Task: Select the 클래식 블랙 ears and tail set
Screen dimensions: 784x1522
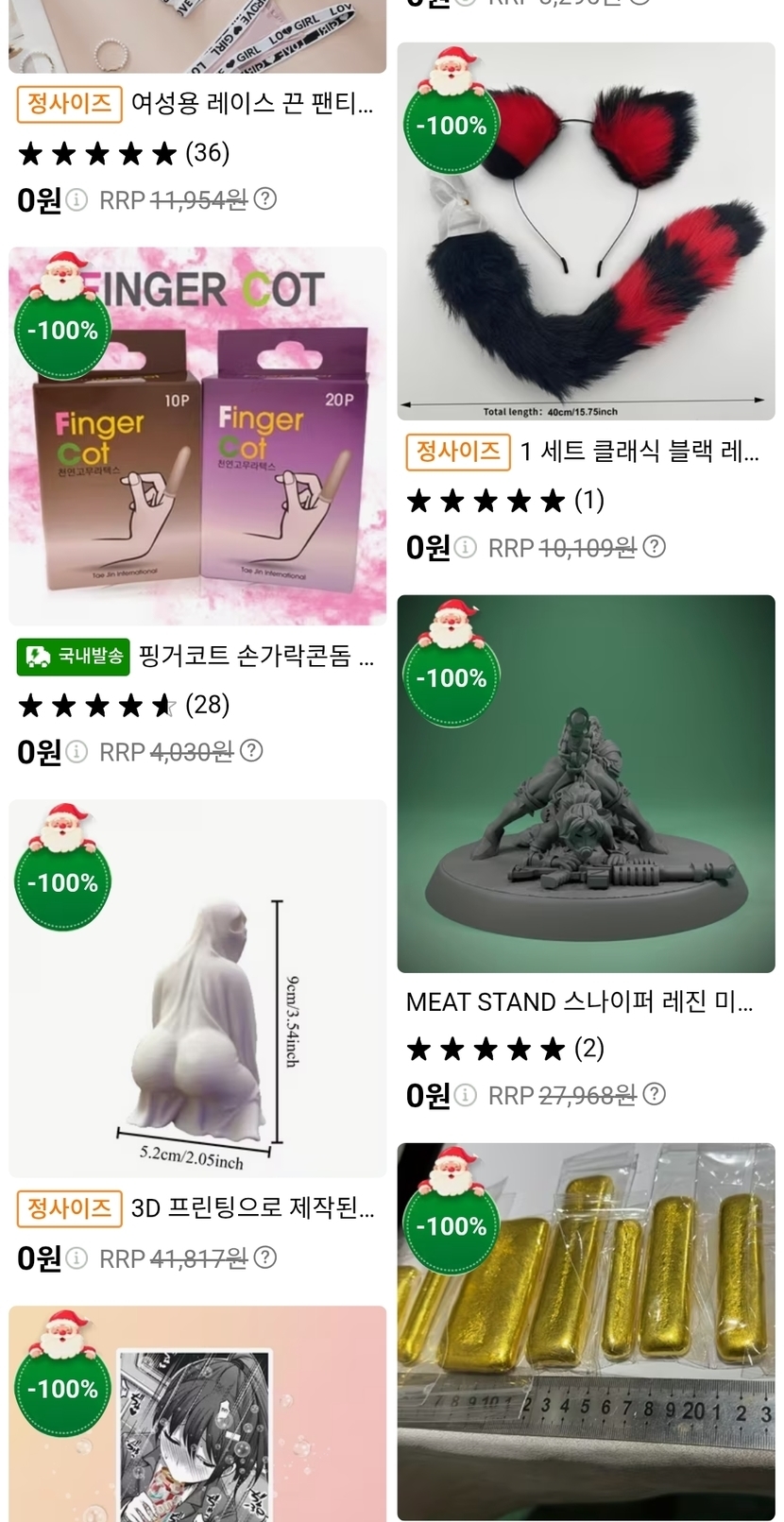Action: click(586, 231)
